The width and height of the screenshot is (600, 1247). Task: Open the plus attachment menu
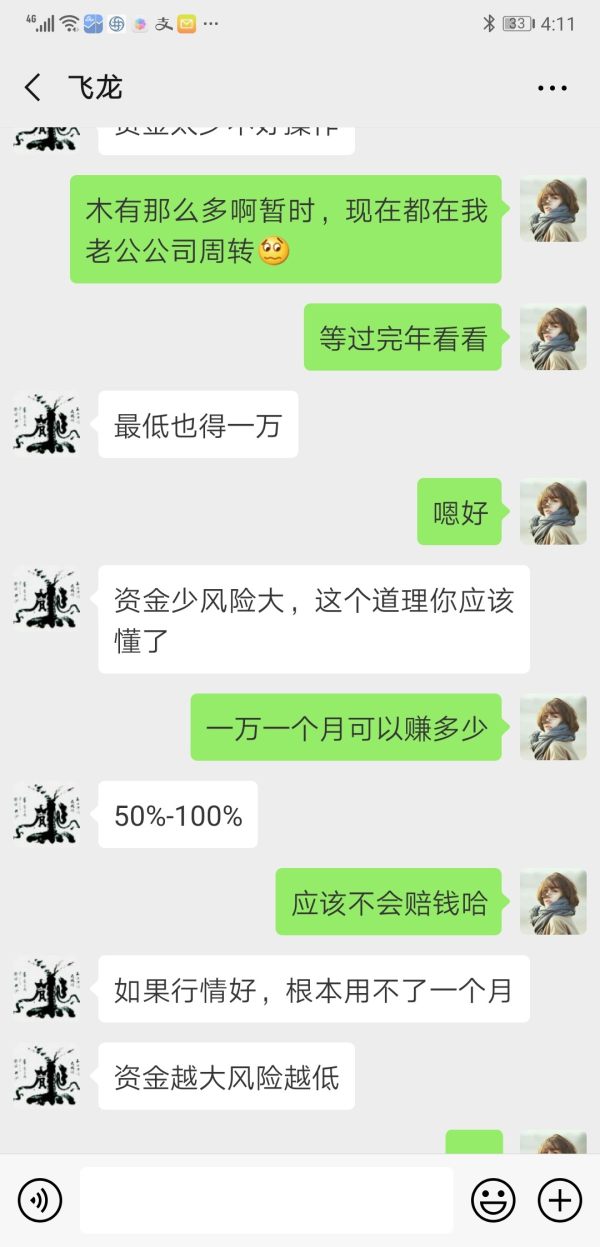559,1199
